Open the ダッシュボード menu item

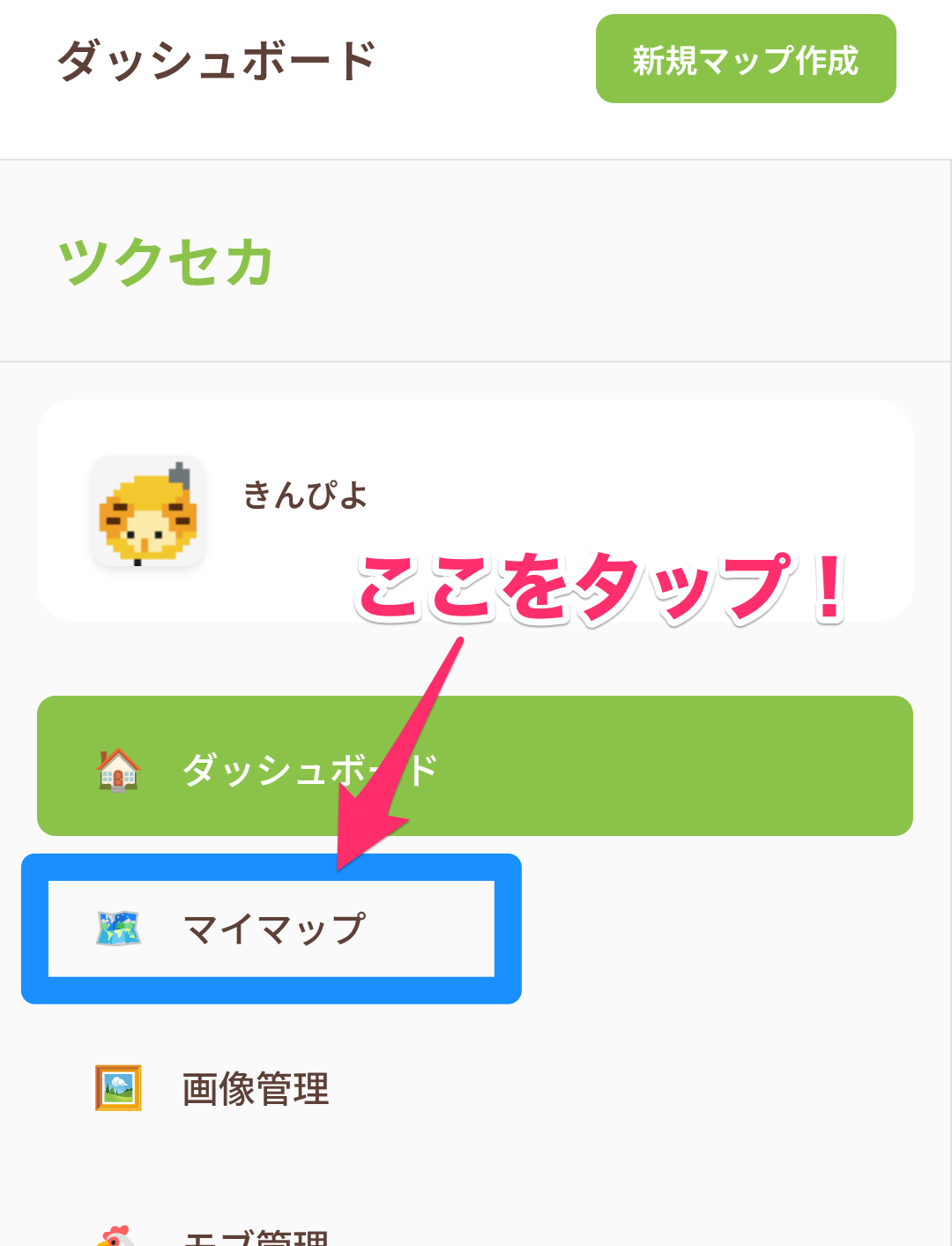[x=474, y=766]
